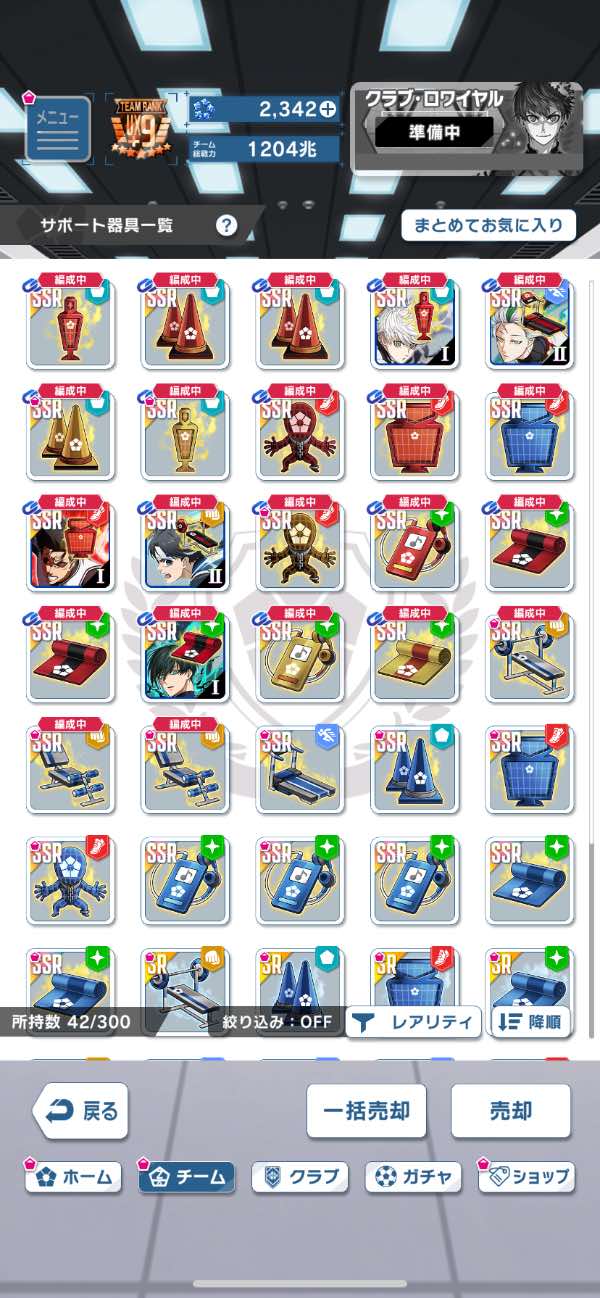Tap まとめてお気に入り button
This screenshot has height=1298, width=600.
489,225
